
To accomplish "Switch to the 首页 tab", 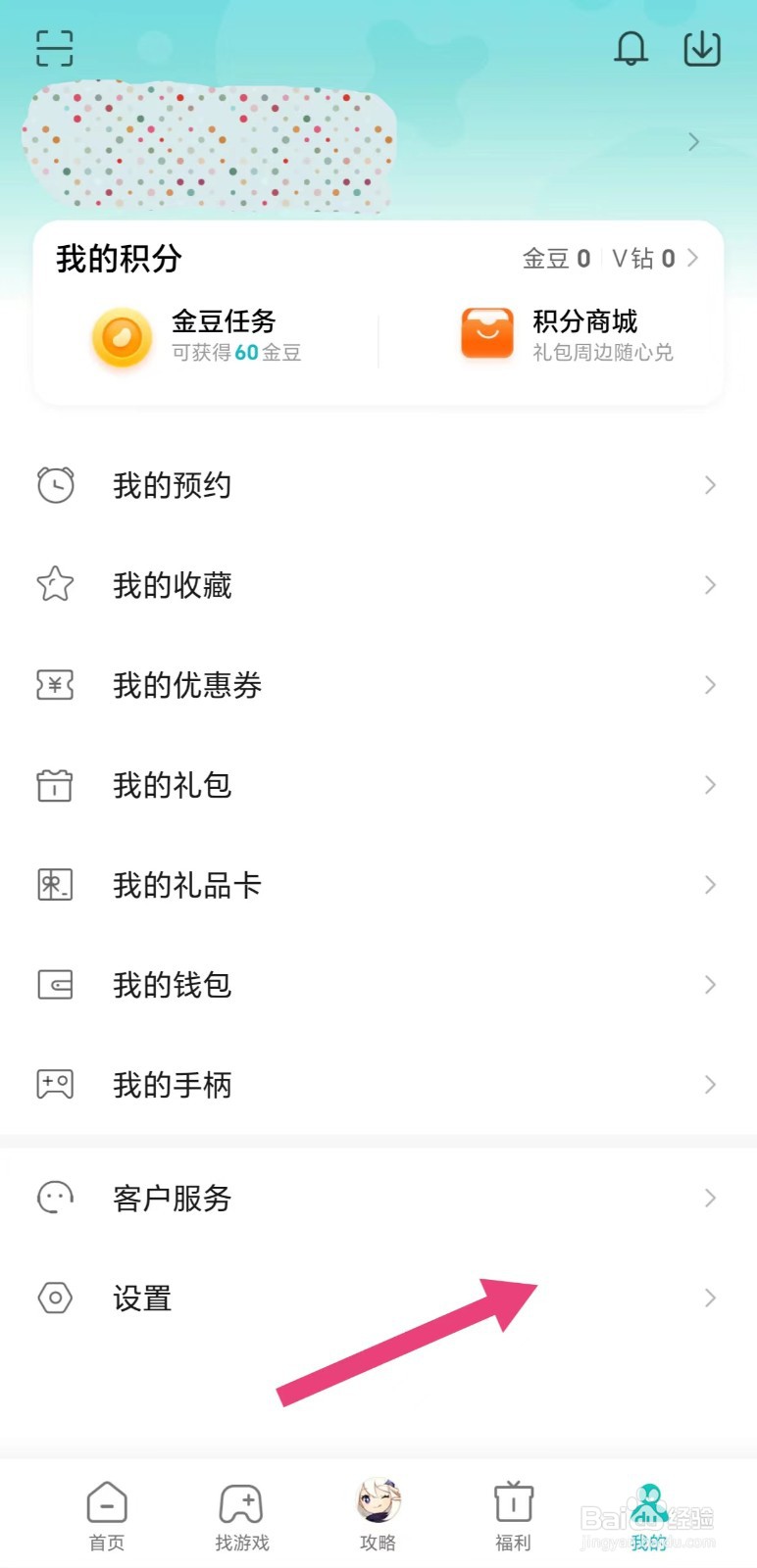I will (107, 1515).
